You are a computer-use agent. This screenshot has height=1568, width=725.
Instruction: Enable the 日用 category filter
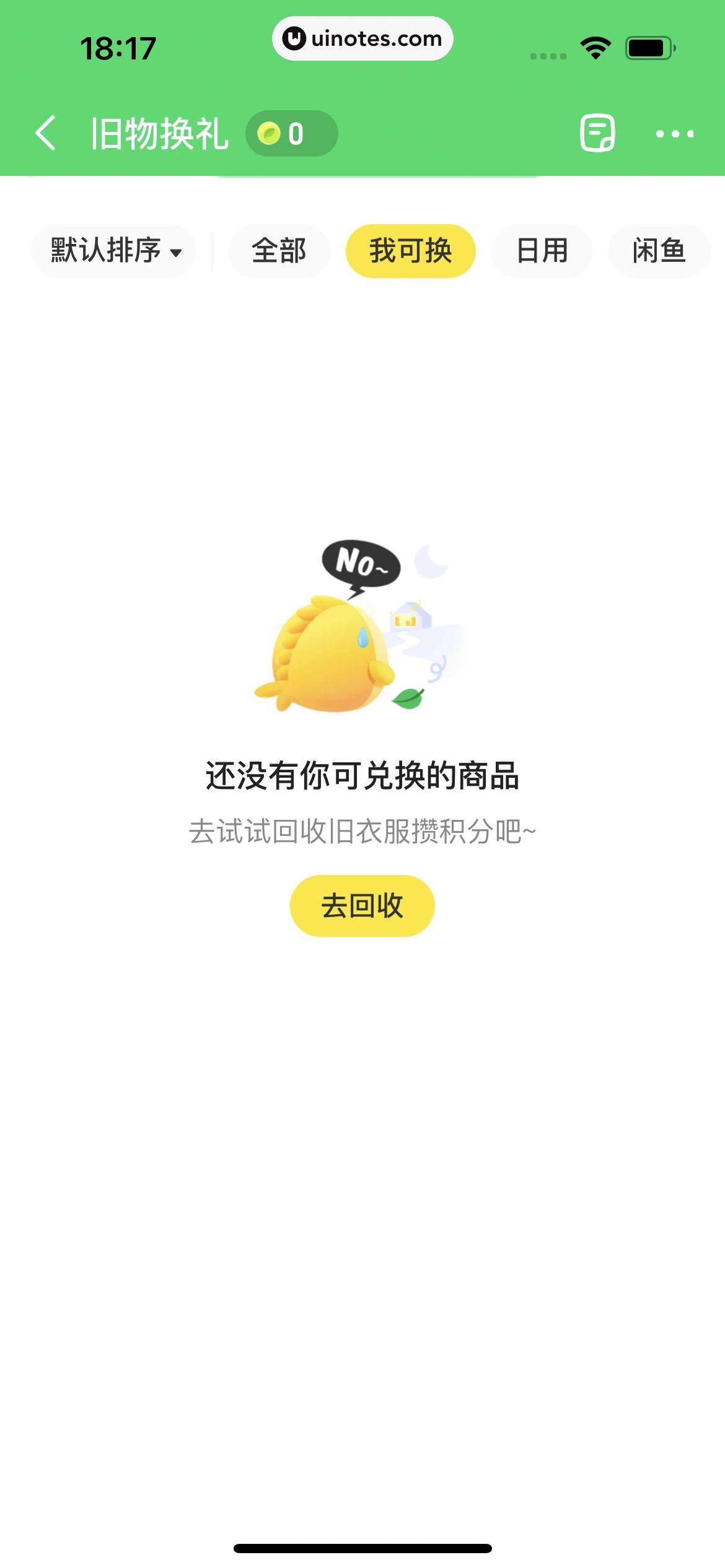[x=542, y=251]
